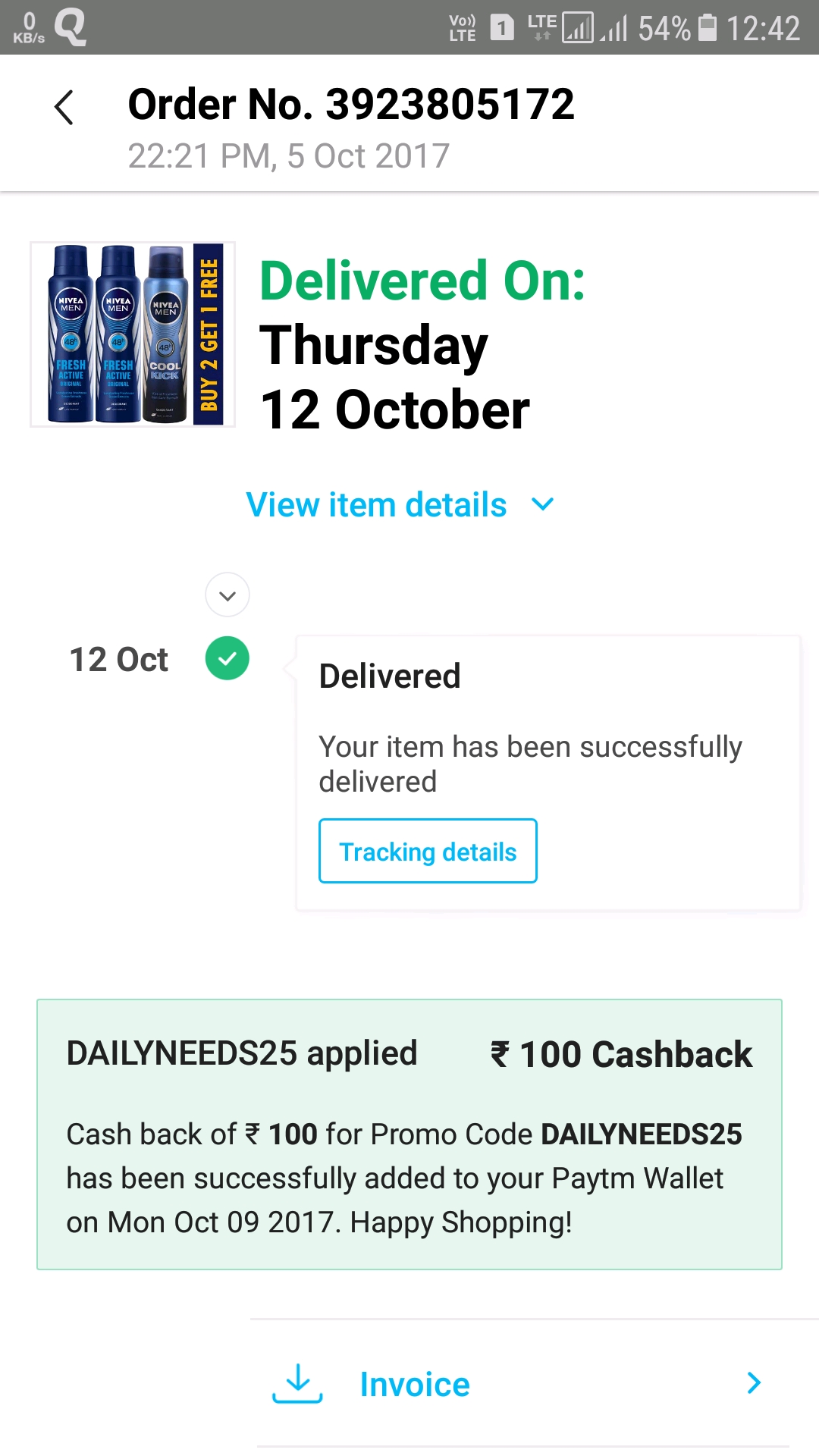The width and height of the screenshot is (819, 1456).
Task: Go back from the order details
Action: click(x=65, y=107)
